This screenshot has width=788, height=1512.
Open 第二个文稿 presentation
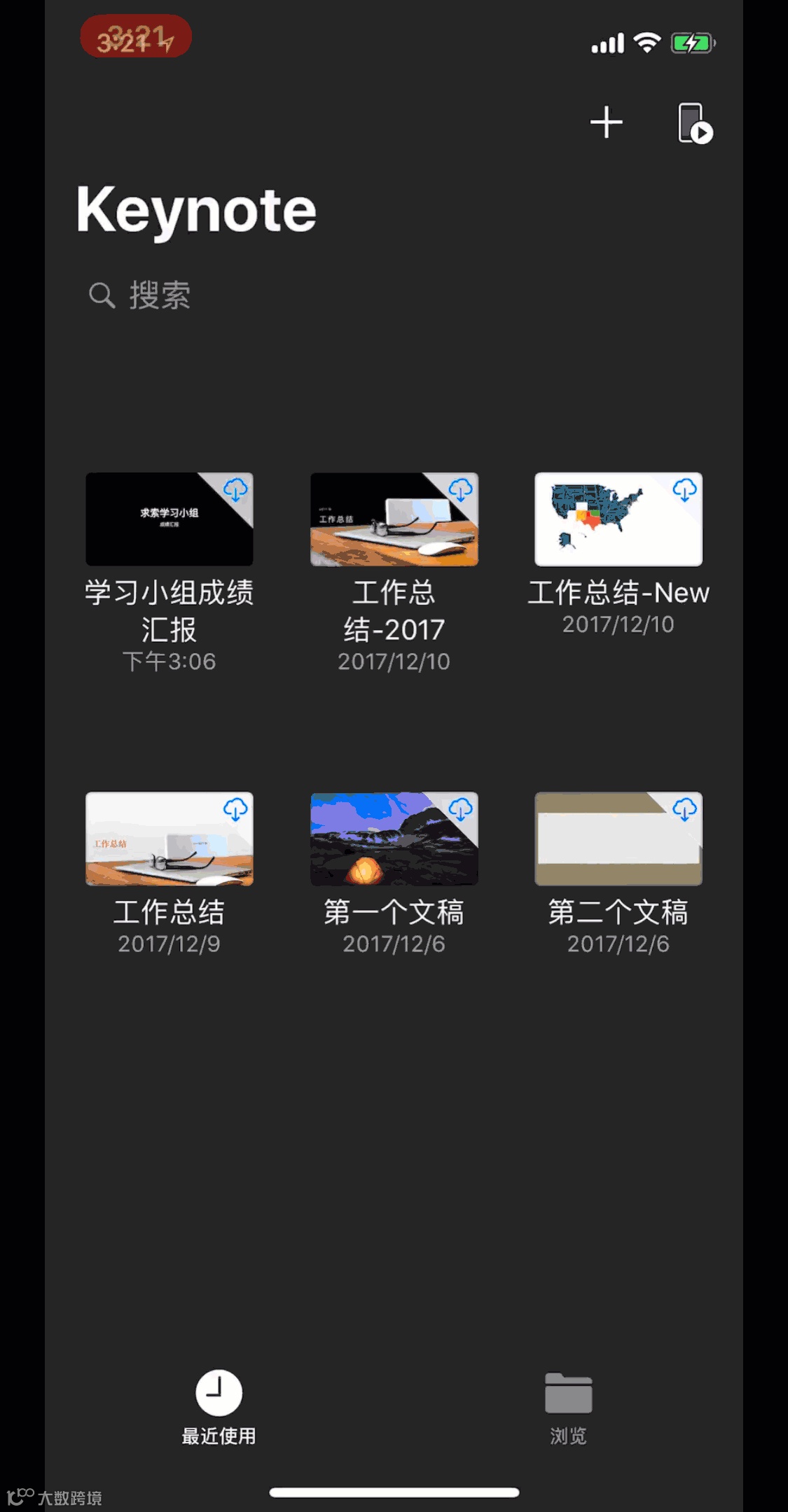(x=618, y=839)
